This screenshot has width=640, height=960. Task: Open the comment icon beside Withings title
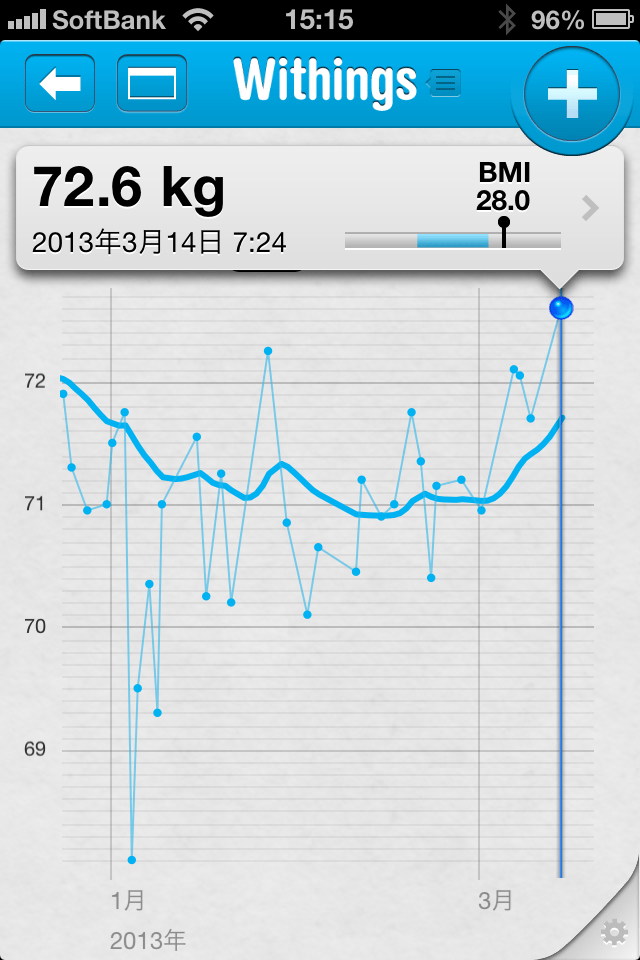(x=446, y=83)
